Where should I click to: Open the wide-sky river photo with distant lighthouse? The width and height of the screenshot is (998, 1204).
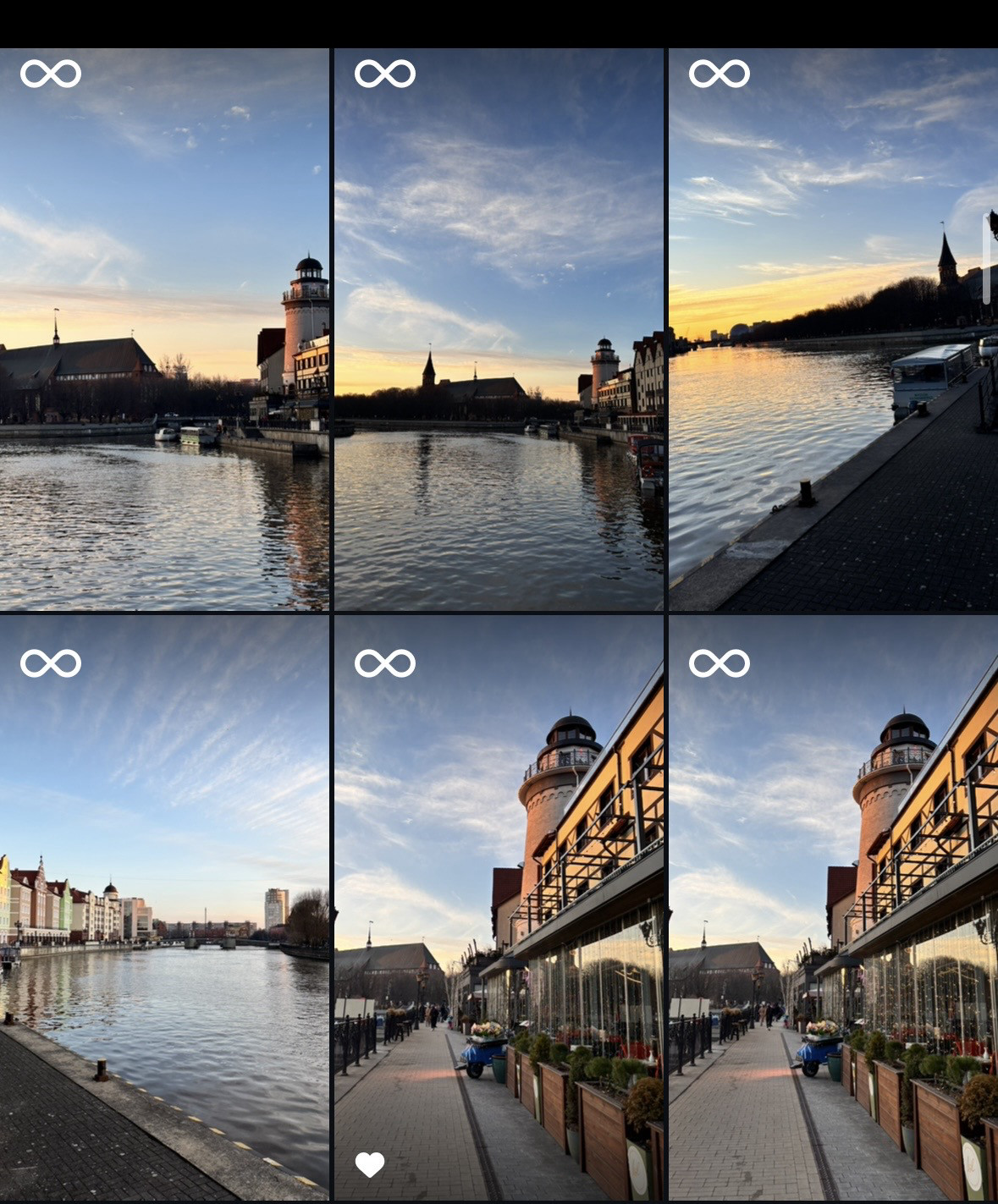tap(498, 330)
